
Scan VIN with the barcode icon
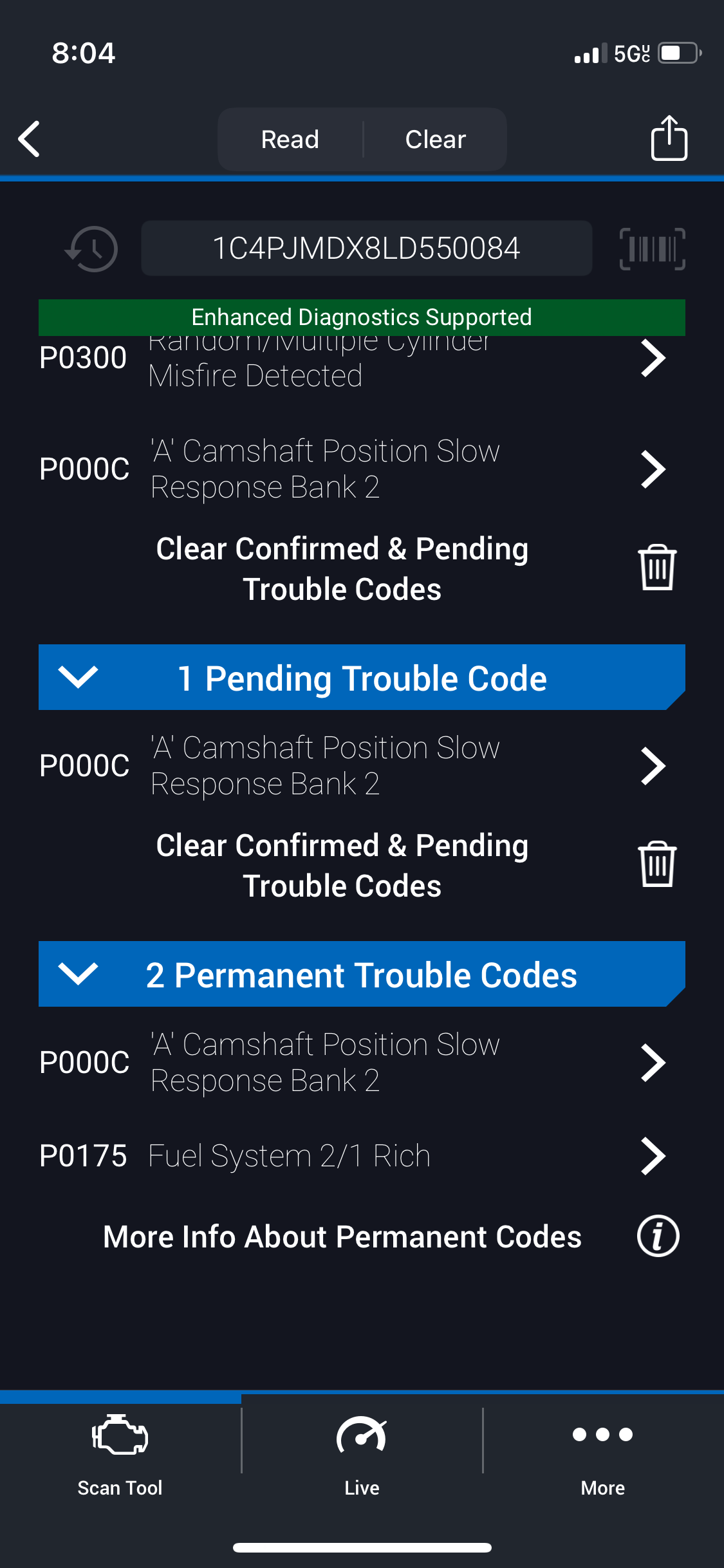[x=652, y=248]
